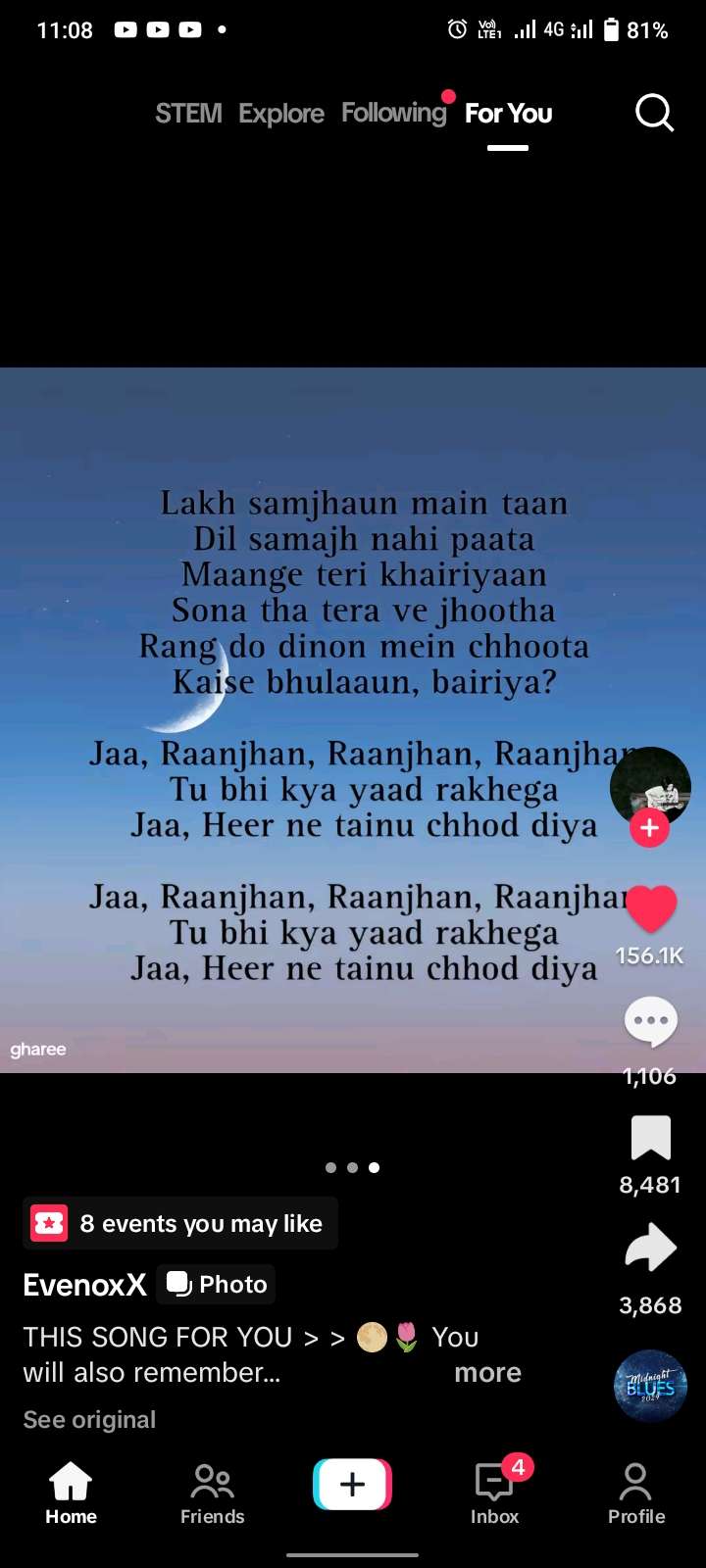Switch to the STEM tab

188,114
